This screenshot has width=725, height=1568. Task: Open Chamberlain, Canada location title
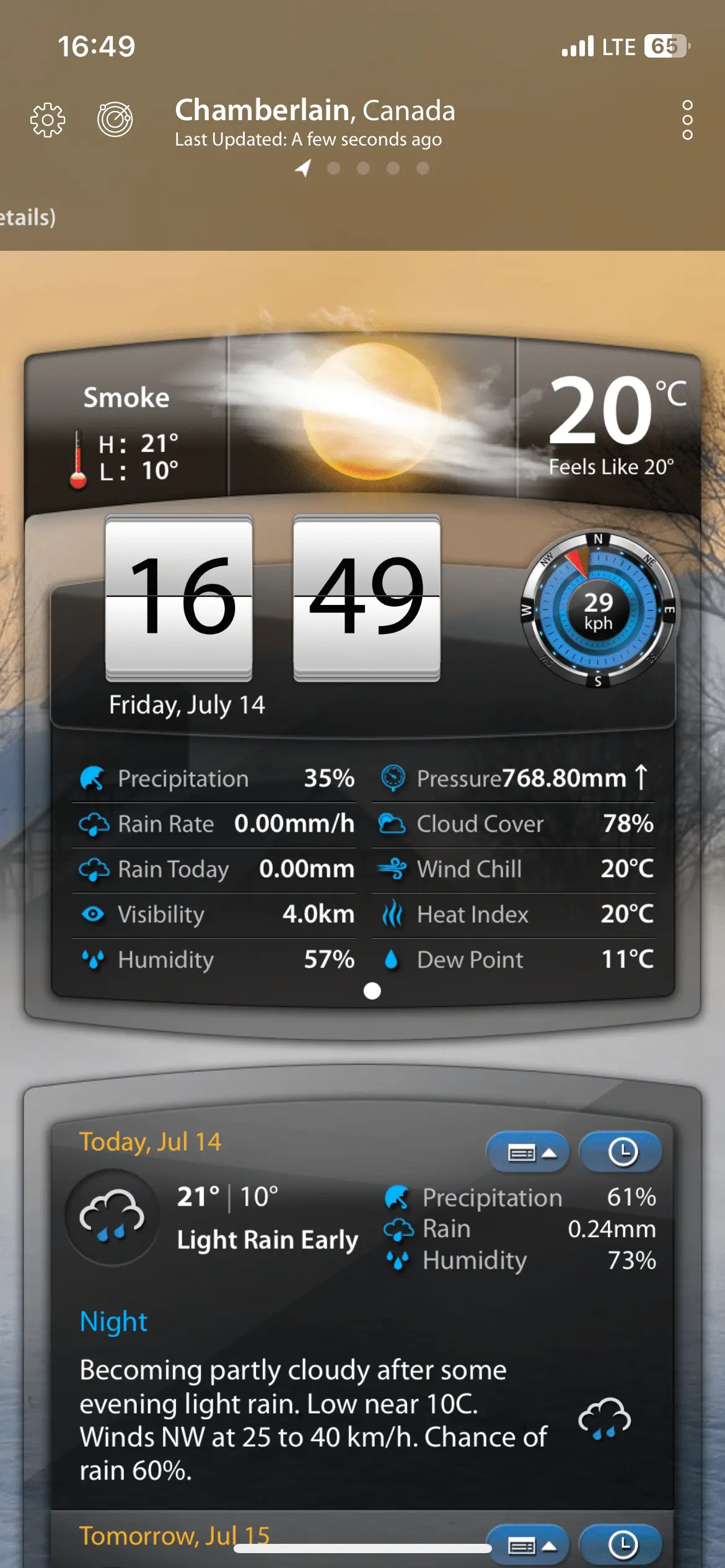[x=315, y=111]
